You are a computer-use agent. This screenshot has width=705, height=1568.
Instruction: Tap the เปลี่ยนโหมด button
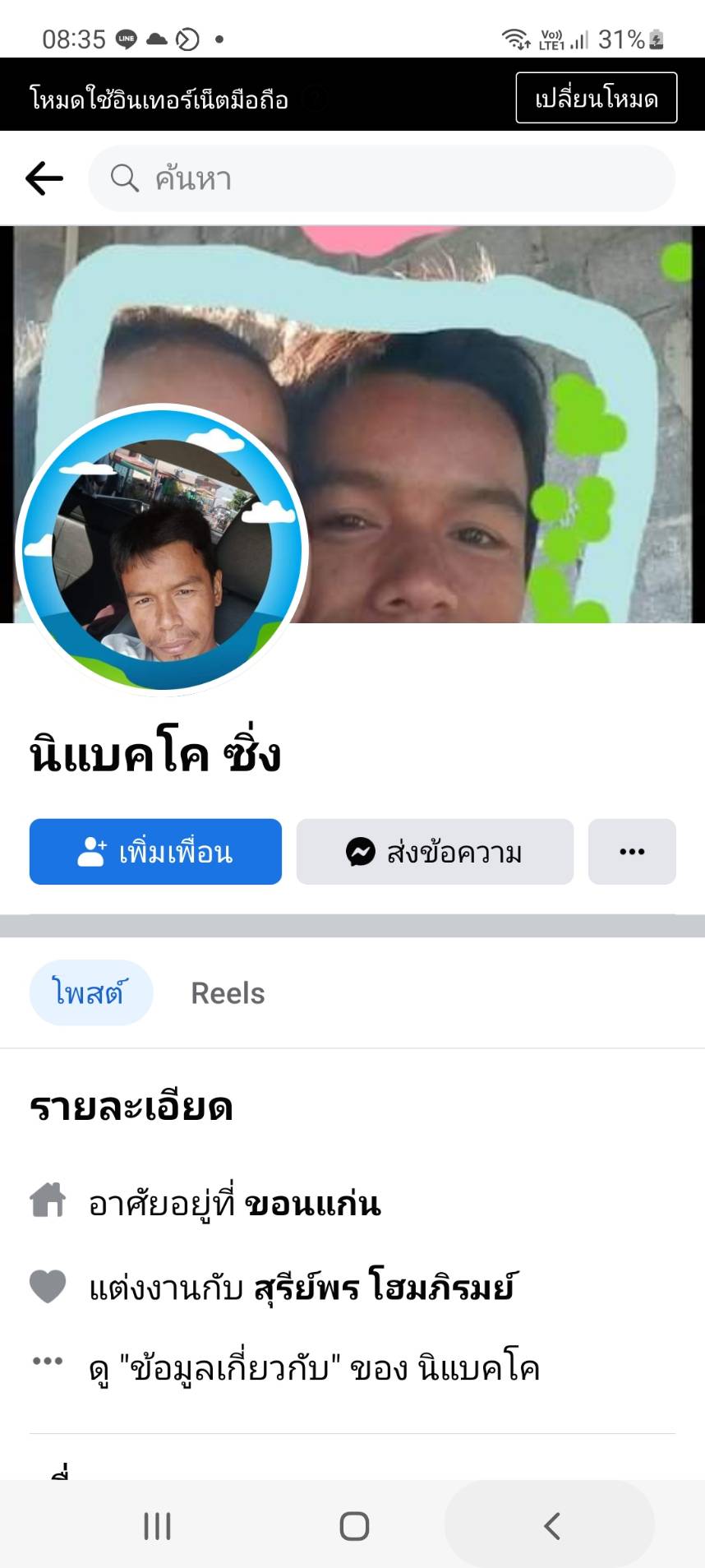(596, 98)
